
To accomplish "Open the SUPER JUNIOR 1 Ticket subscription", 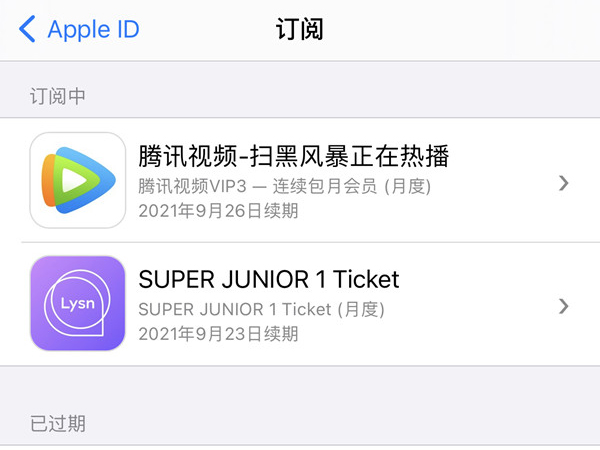I will pos(300,304).
